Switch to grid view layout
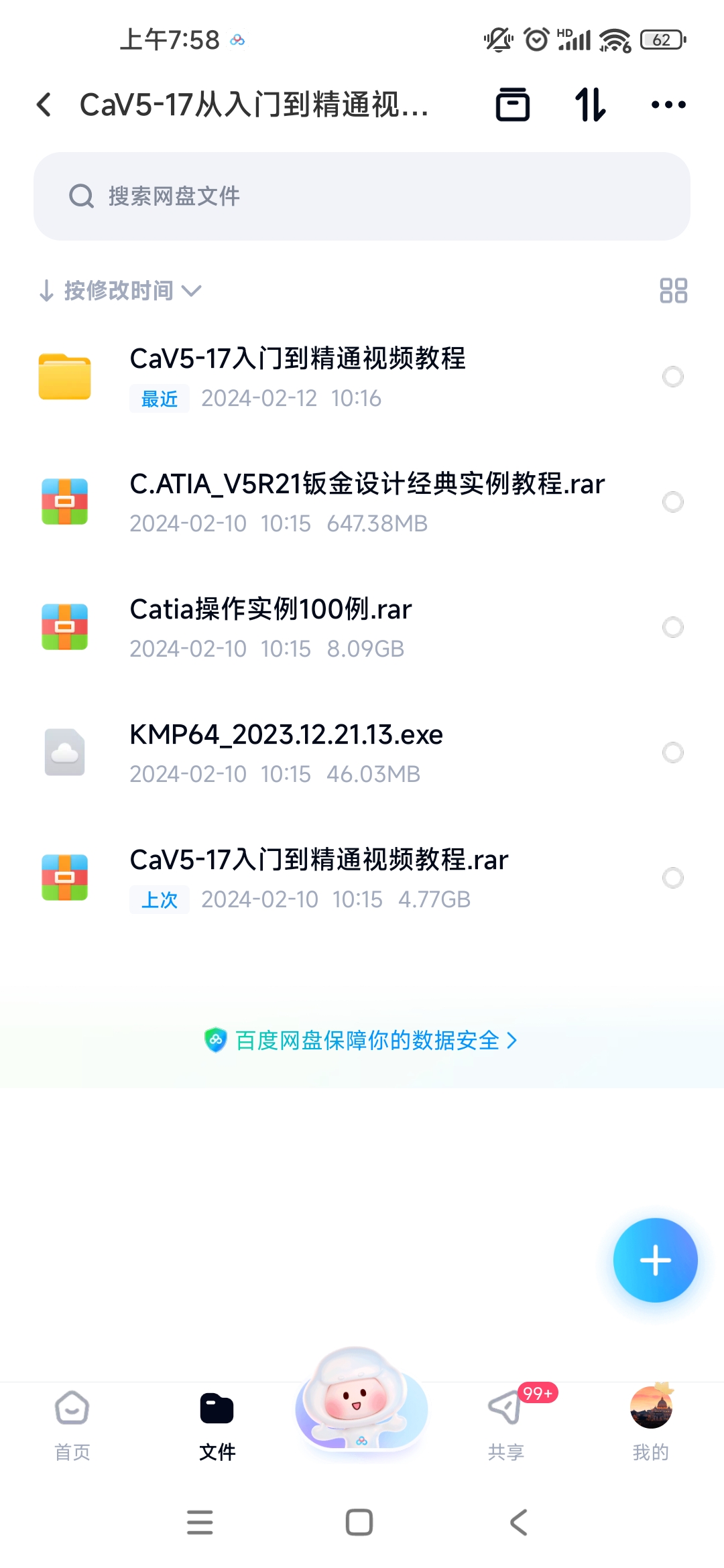 pos(673,291)
